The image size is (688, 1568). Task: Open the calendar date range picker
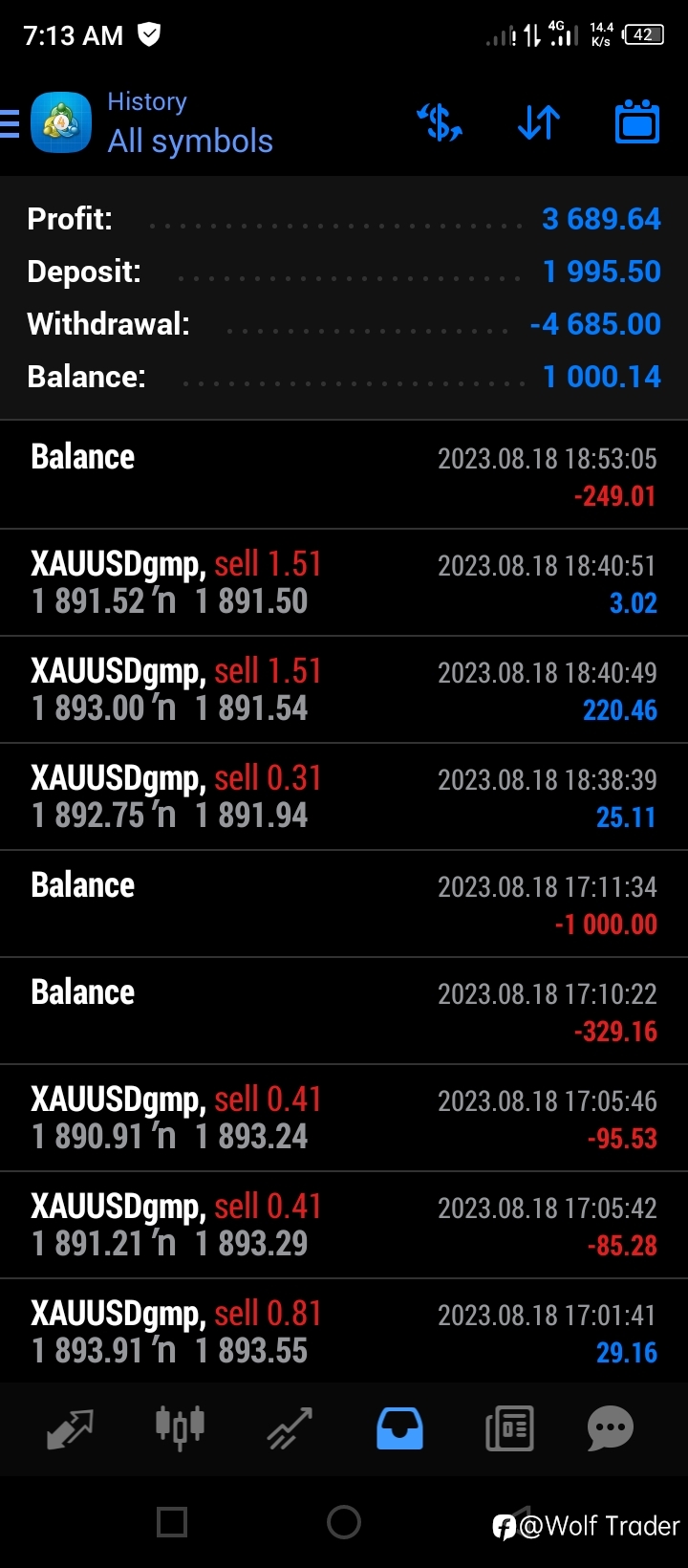pyautogui.click(x=637, y=122)
